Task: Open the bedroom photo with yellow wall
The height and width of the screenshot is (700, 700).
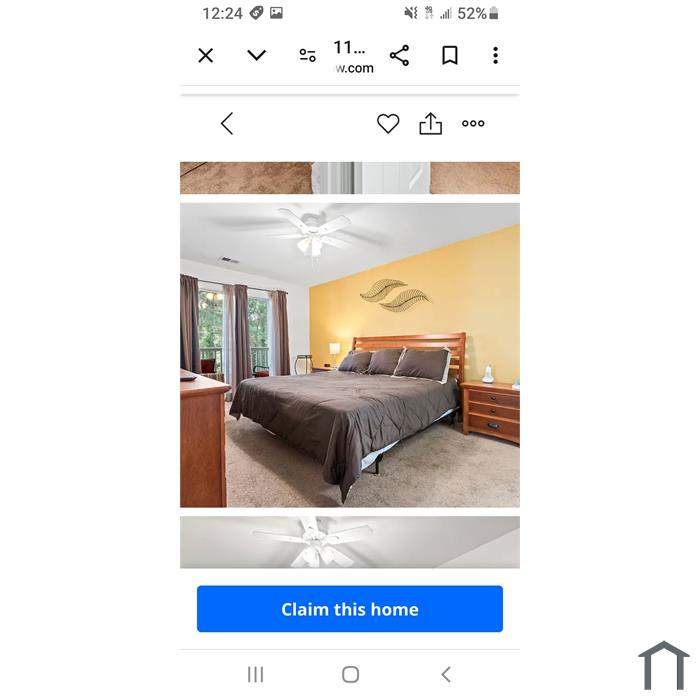Action: (350, 355)
